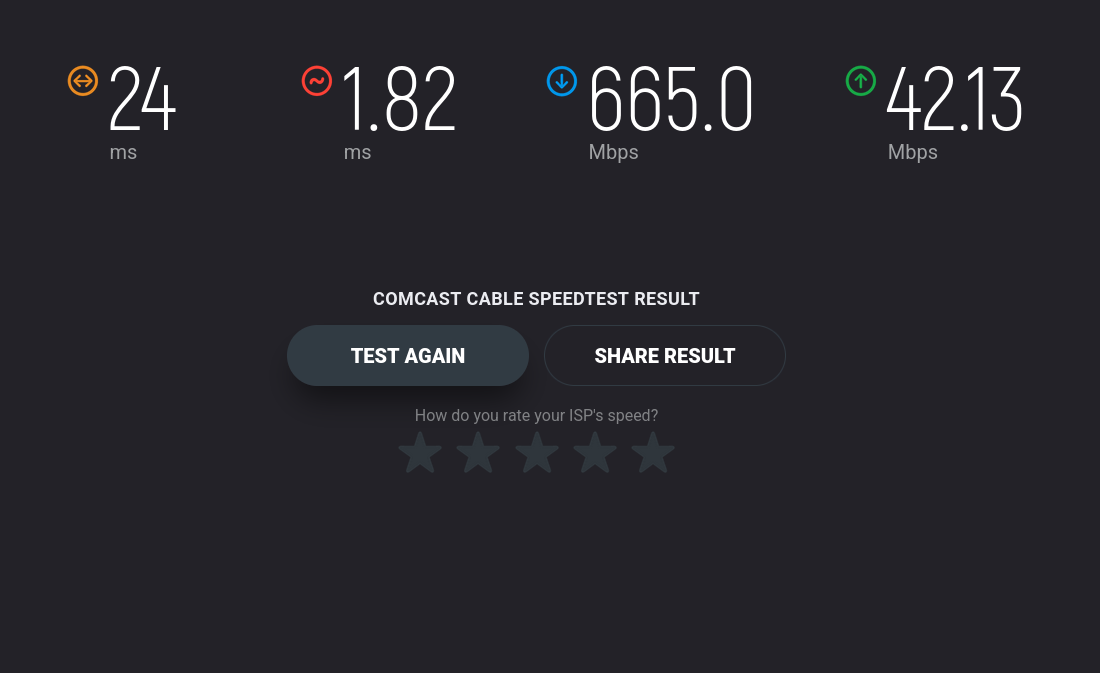This screenshot has height=673, width=1100.
Task: Give the ISP a five-star rating
Action: pos(653,453)
